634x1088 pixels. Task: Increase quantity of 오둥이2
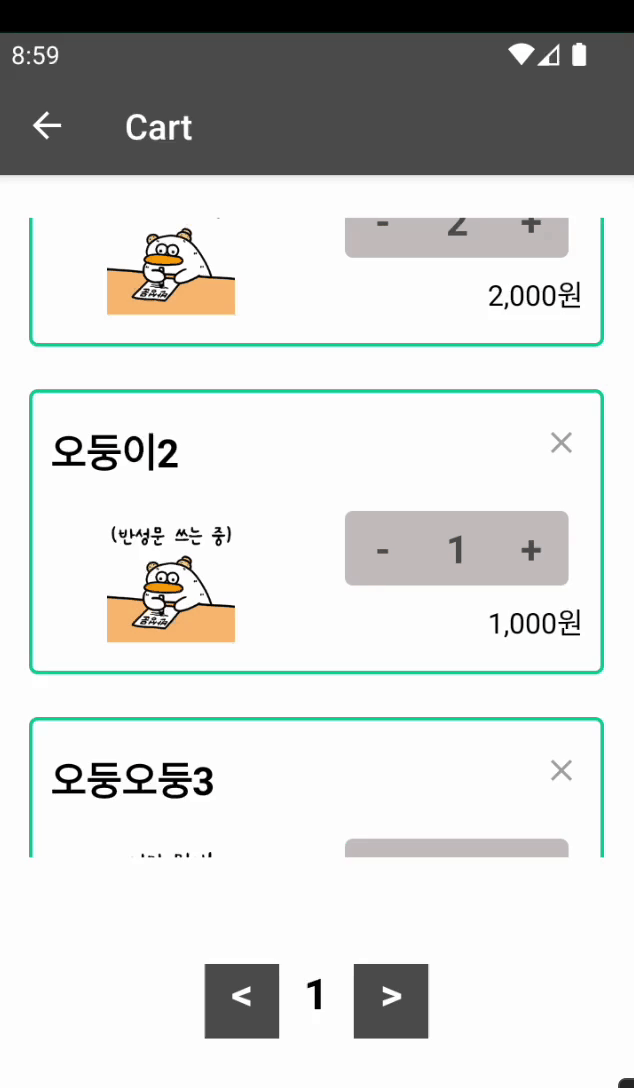click(531, 549)
